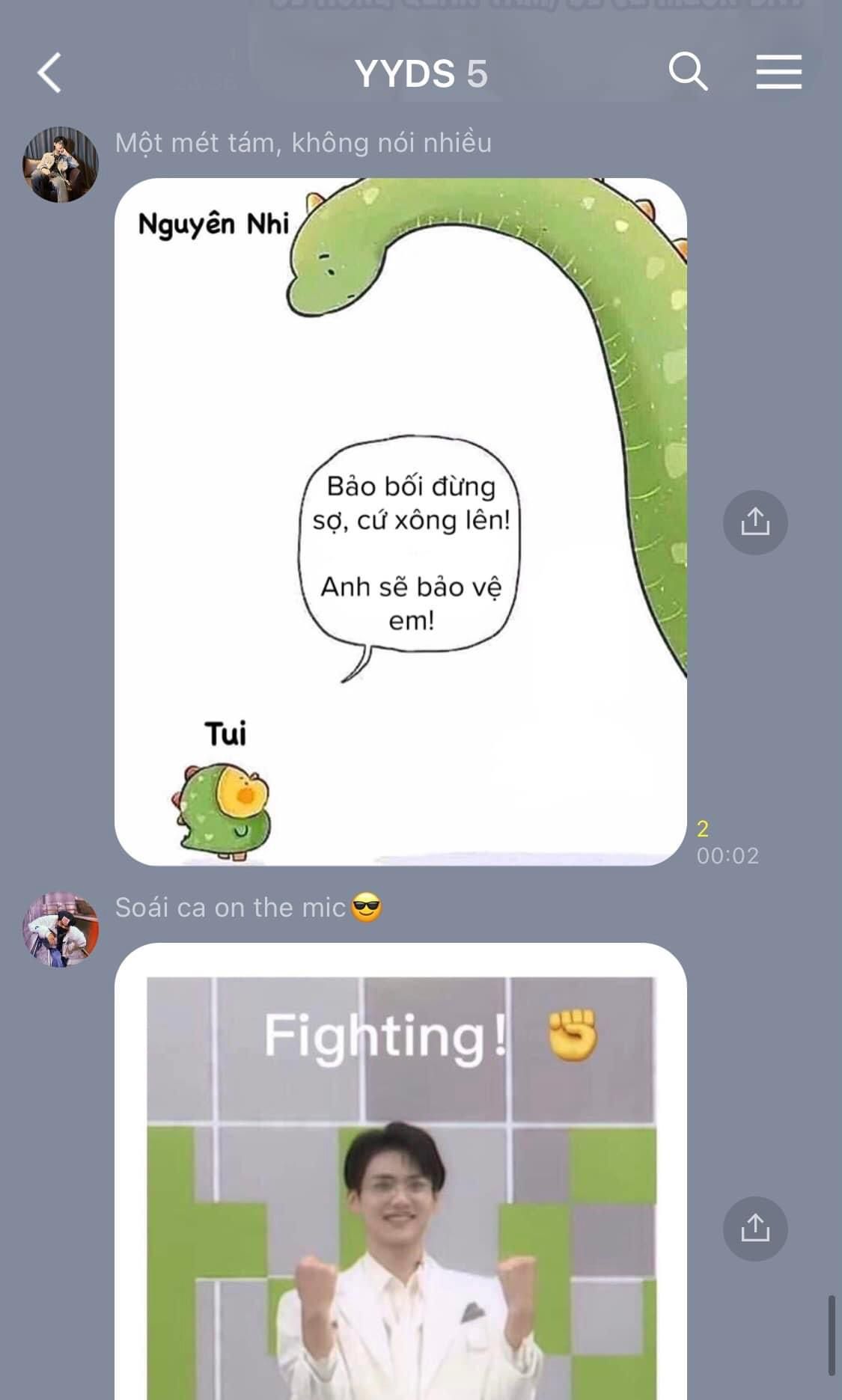Open the Fighting! picture message
842x1400 pixels.
pyautogui.click(x=400, y=1171)
